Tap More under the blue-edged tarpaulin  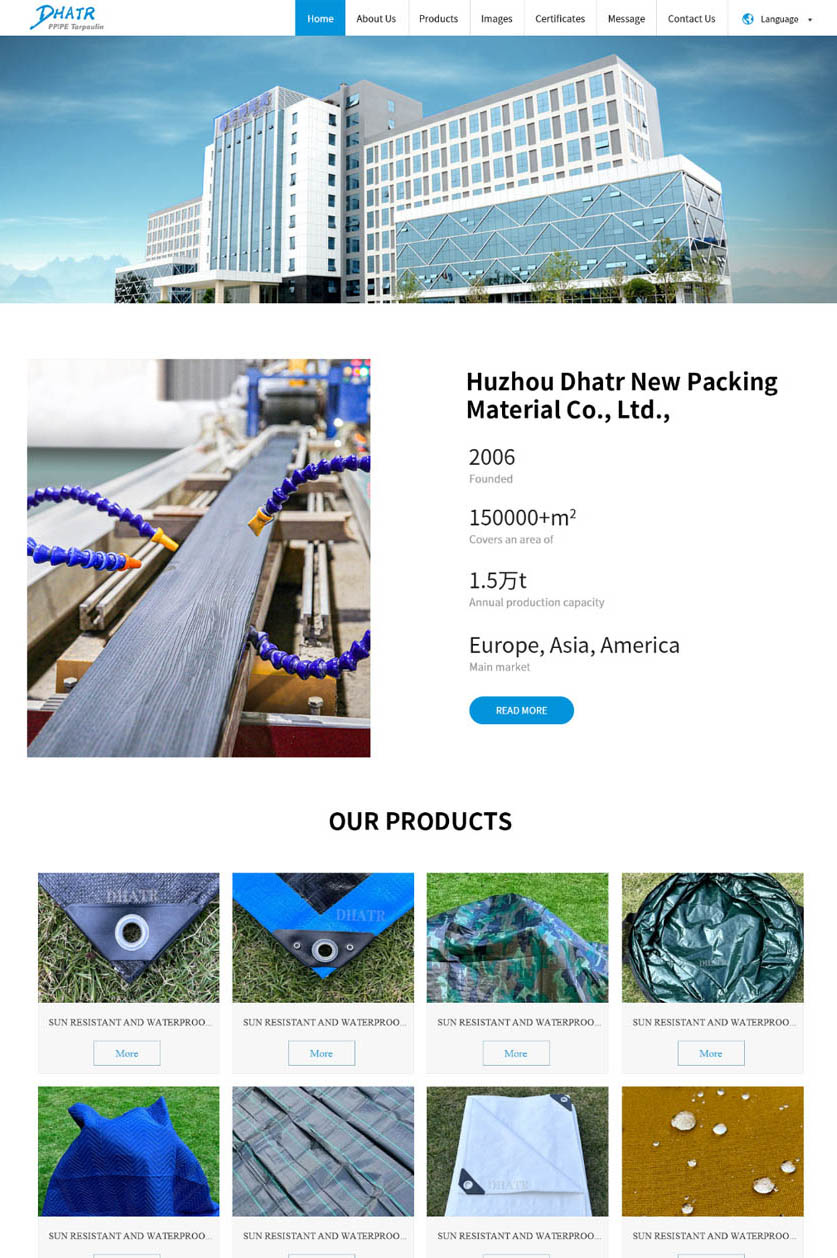[x=321, y=1053]
